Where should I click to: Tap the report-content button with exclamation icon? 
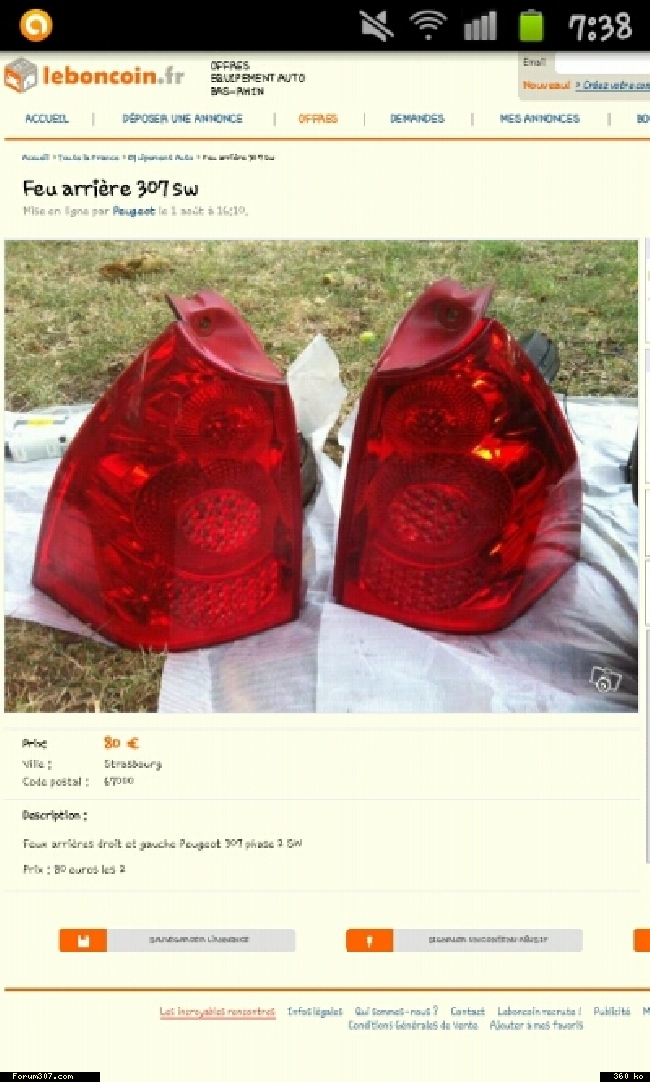[x=464, y=940]
